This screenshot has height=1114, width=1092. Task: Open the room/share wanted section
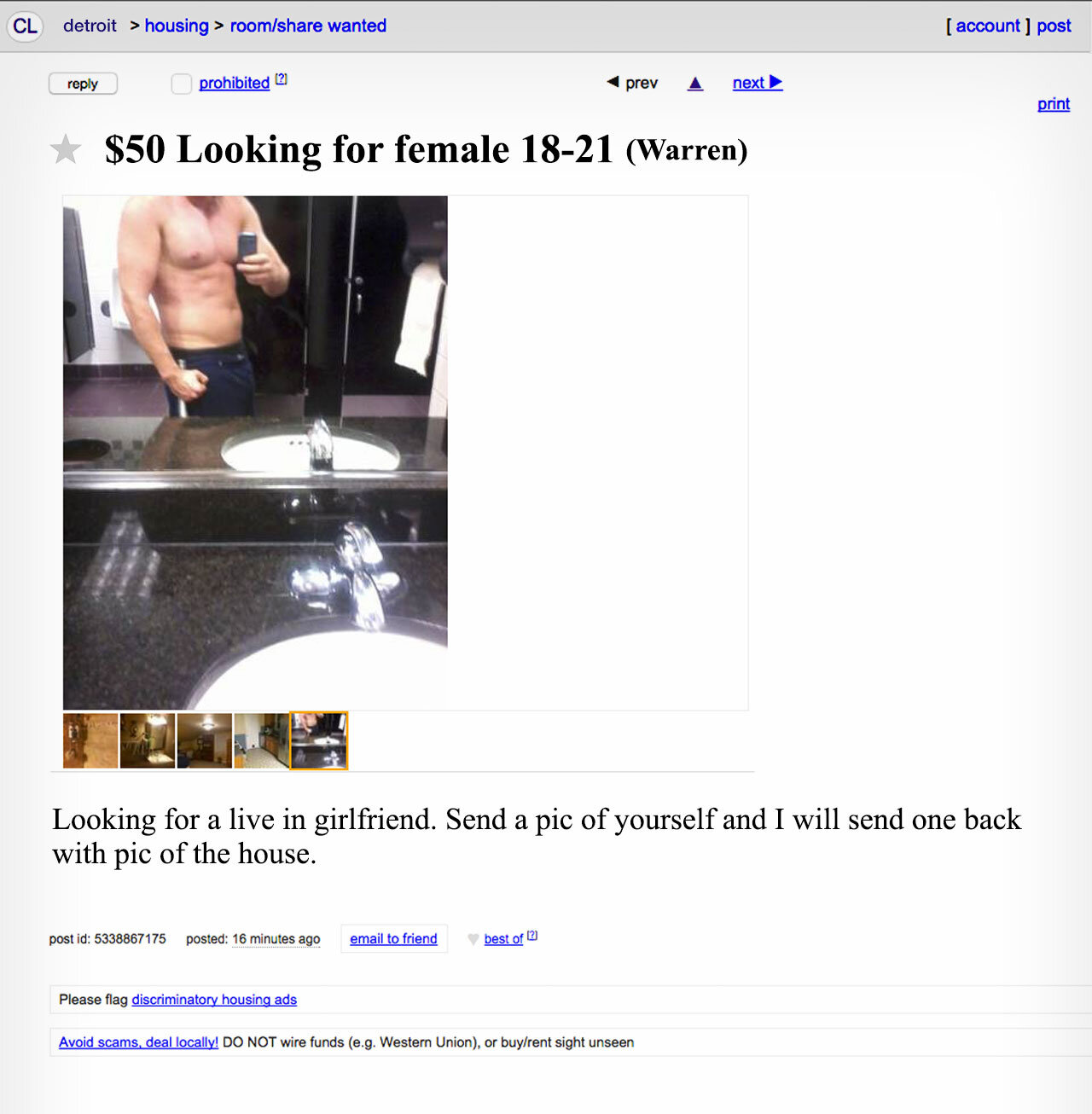pyautogui.click(x=307, y=26)
